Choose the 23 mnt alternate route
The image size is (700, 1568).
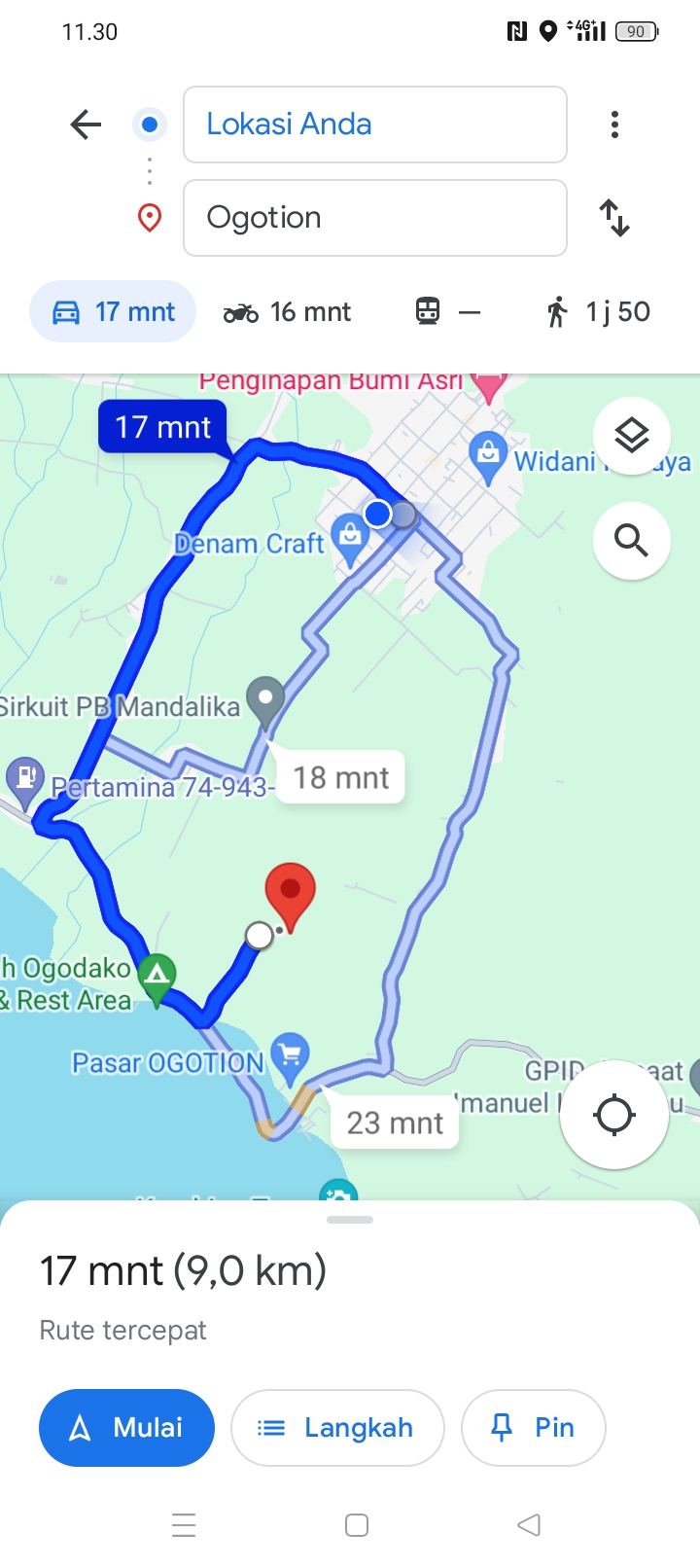(395, 1123)
